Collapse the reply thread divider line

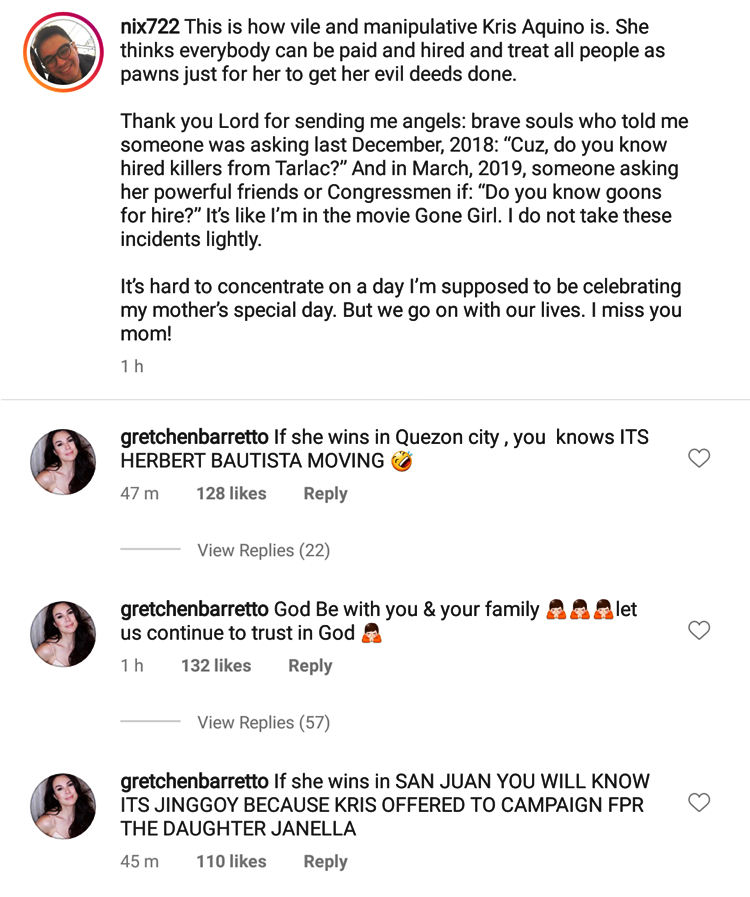pyautogui.click(x=152, y=550)
